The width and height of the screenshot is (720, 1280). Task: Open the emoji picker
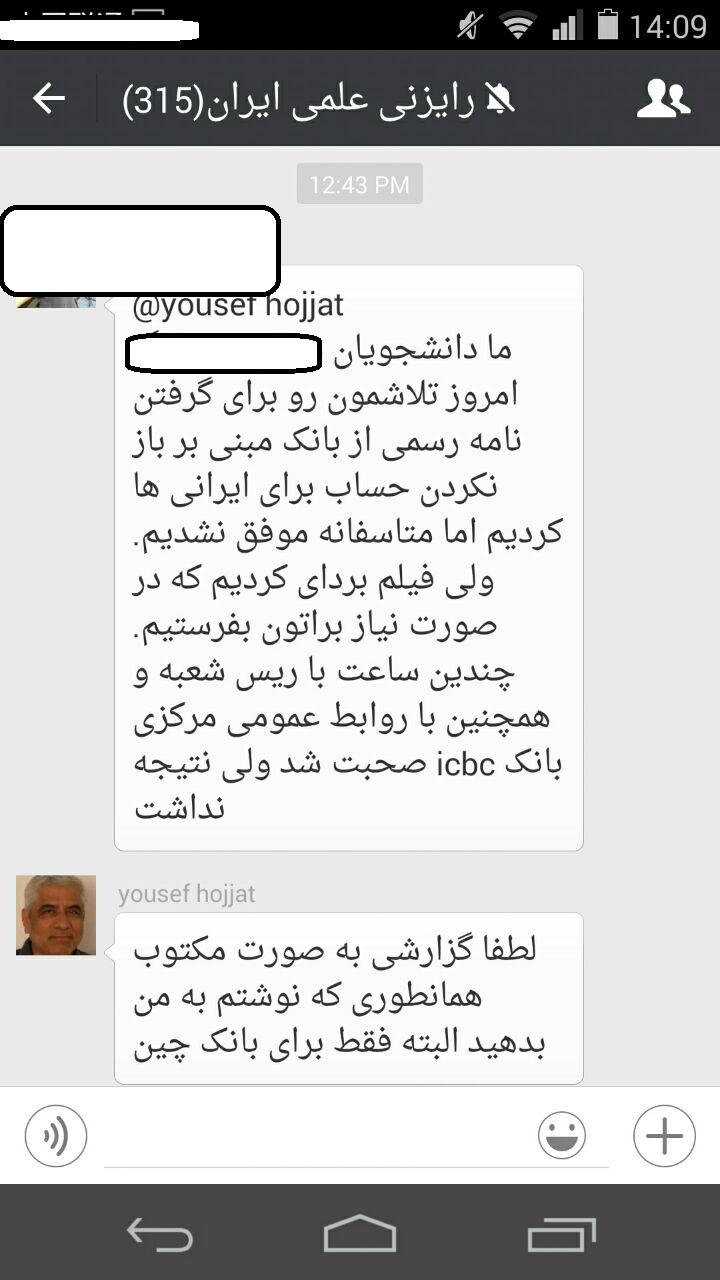(562, 1136)
